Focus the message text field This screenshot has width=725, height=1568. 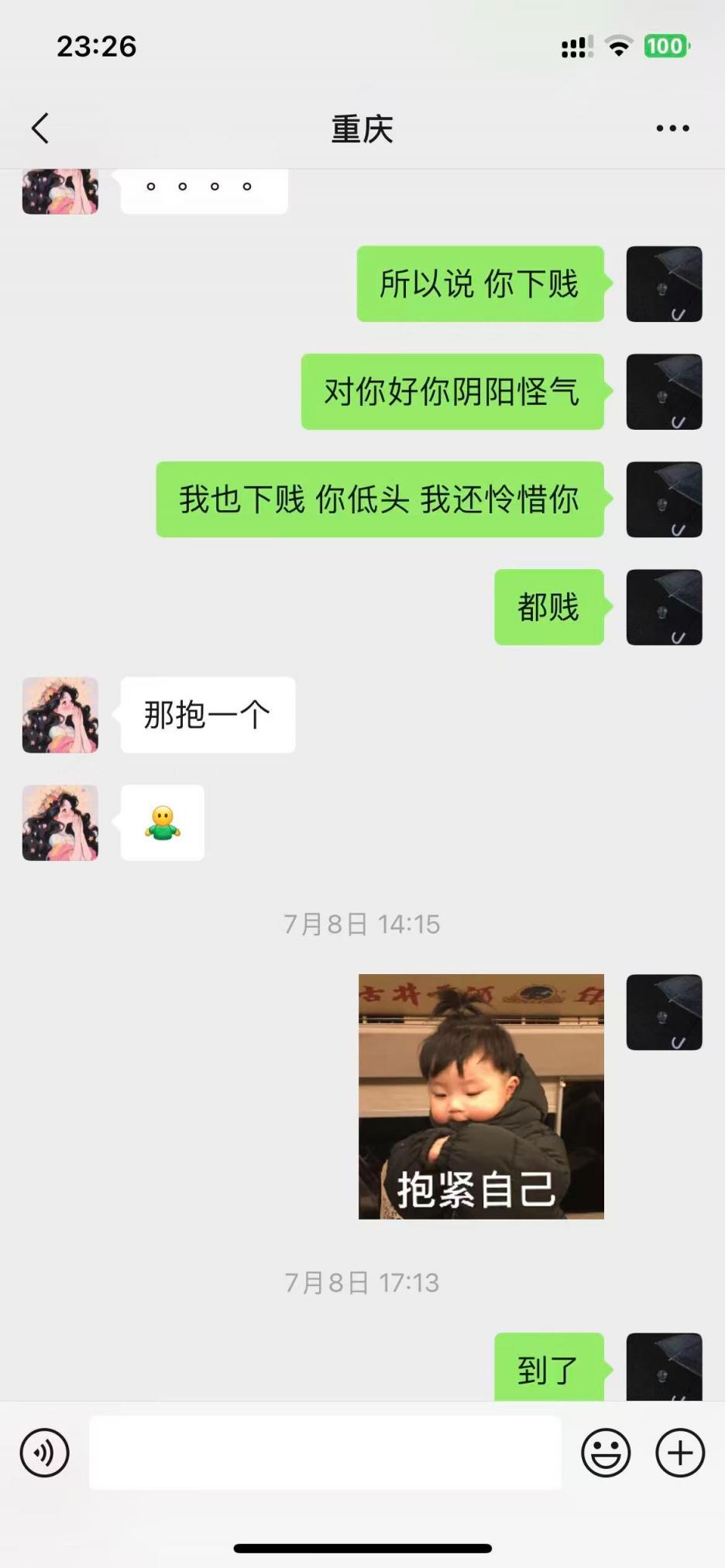click(325, 1452)
